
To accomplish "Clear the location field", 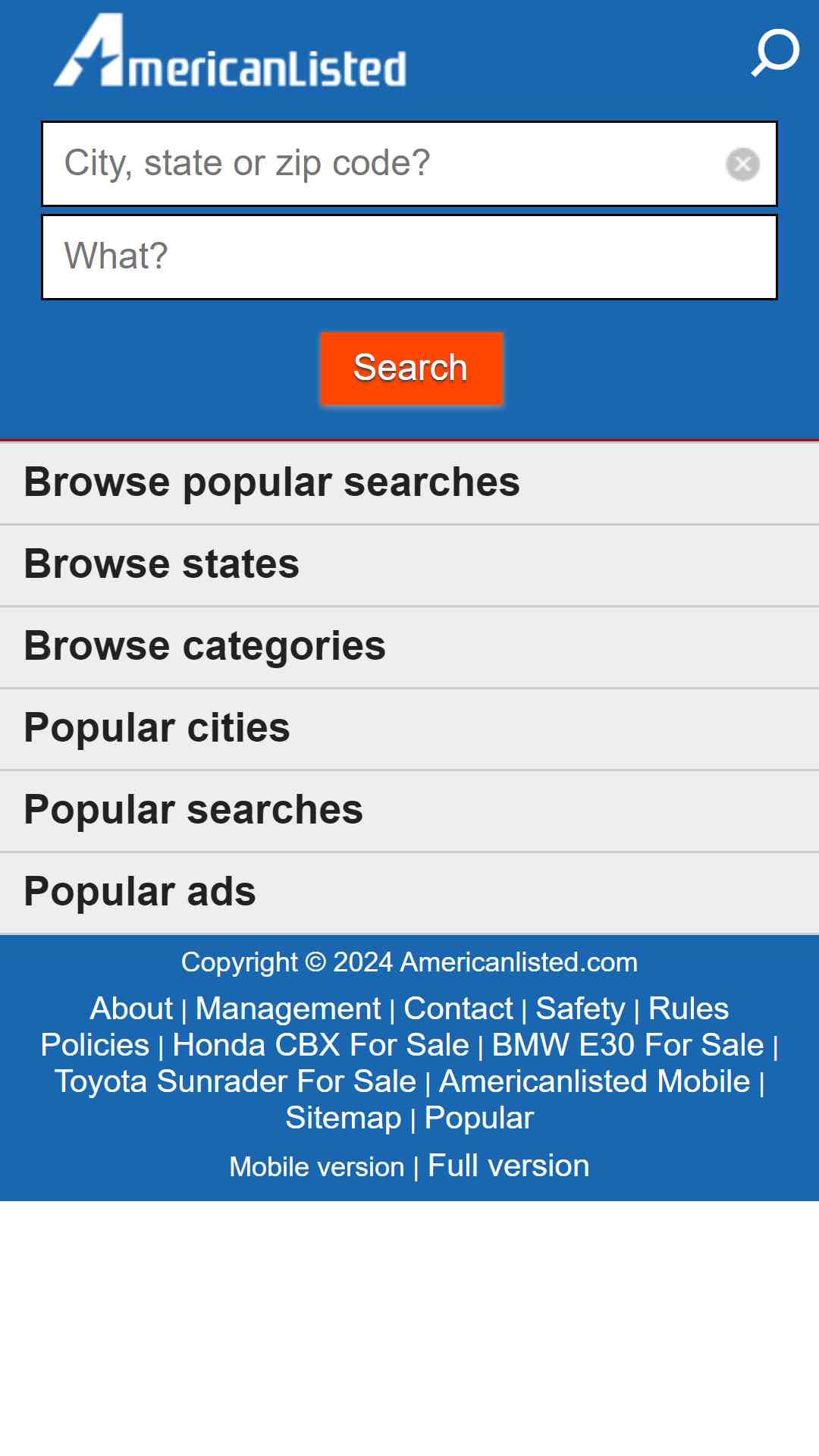I will [x=742, y=164].
